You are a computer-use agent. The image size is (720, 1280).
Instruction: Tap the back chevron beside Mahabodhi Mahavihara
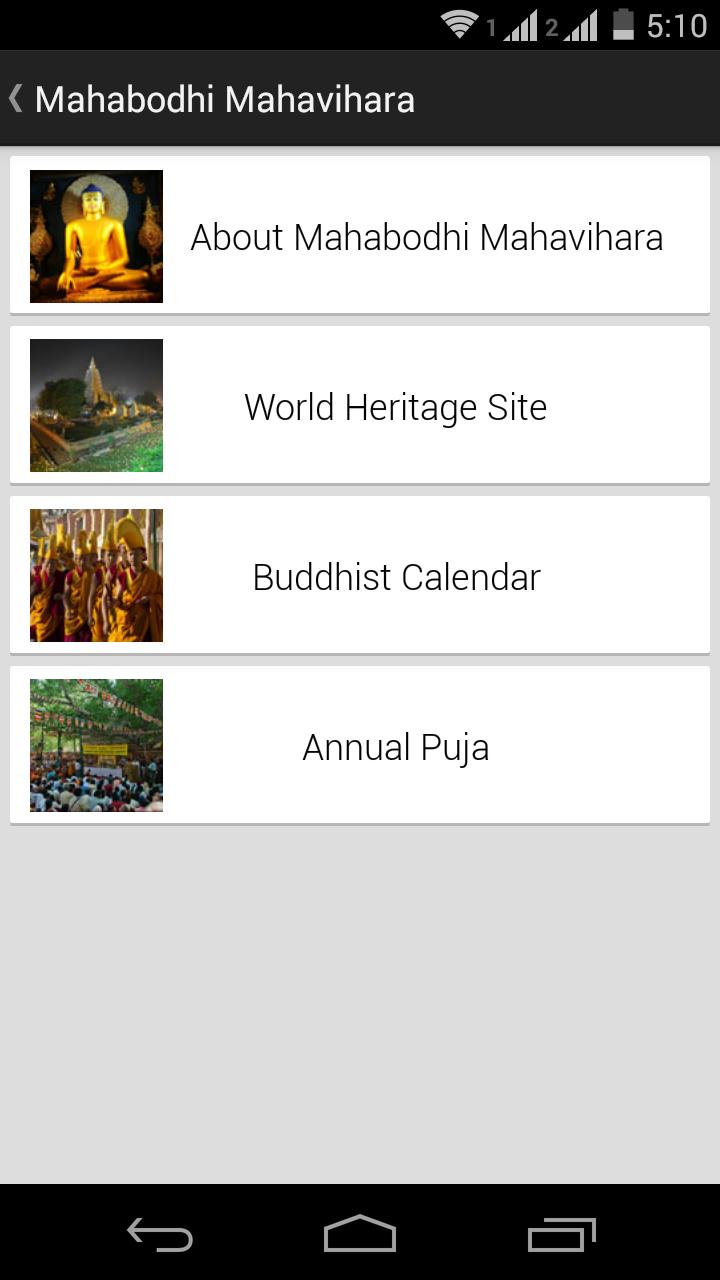(x=15, y=98)
